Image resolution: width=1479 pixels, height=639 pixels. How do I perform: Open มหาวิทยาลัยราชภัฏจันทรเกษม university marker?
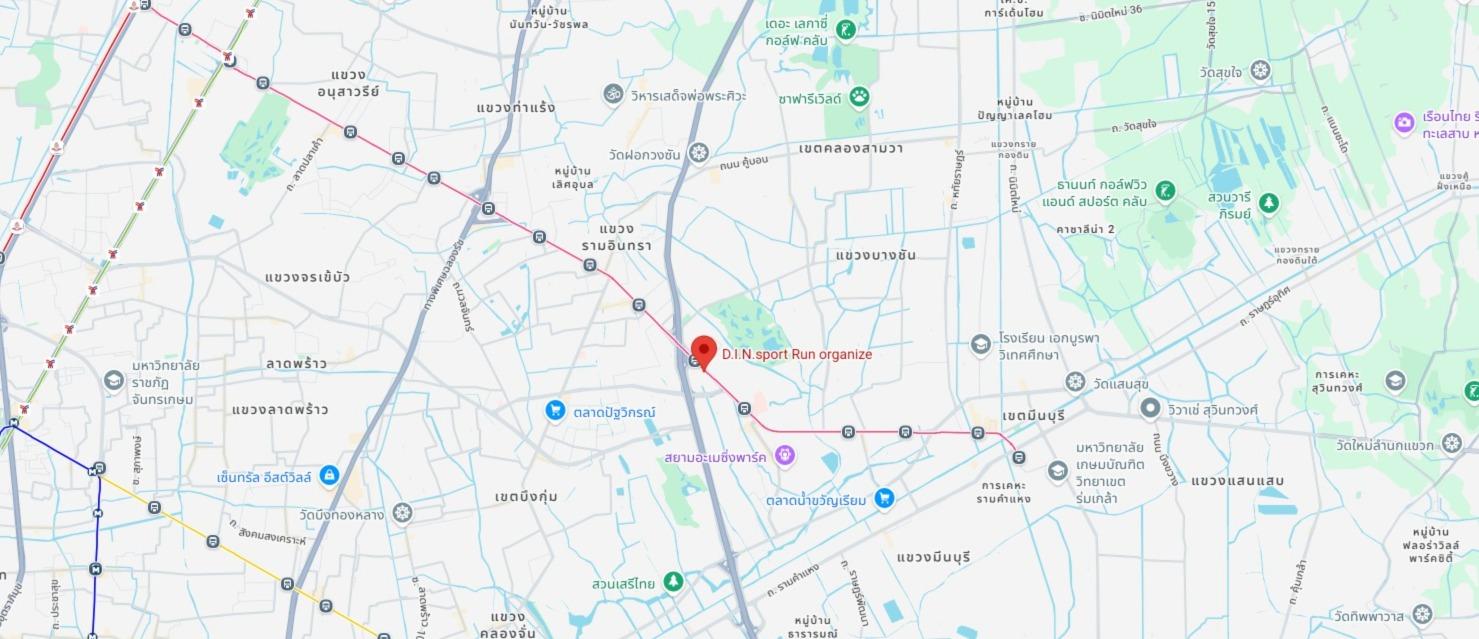click(114, 380)
